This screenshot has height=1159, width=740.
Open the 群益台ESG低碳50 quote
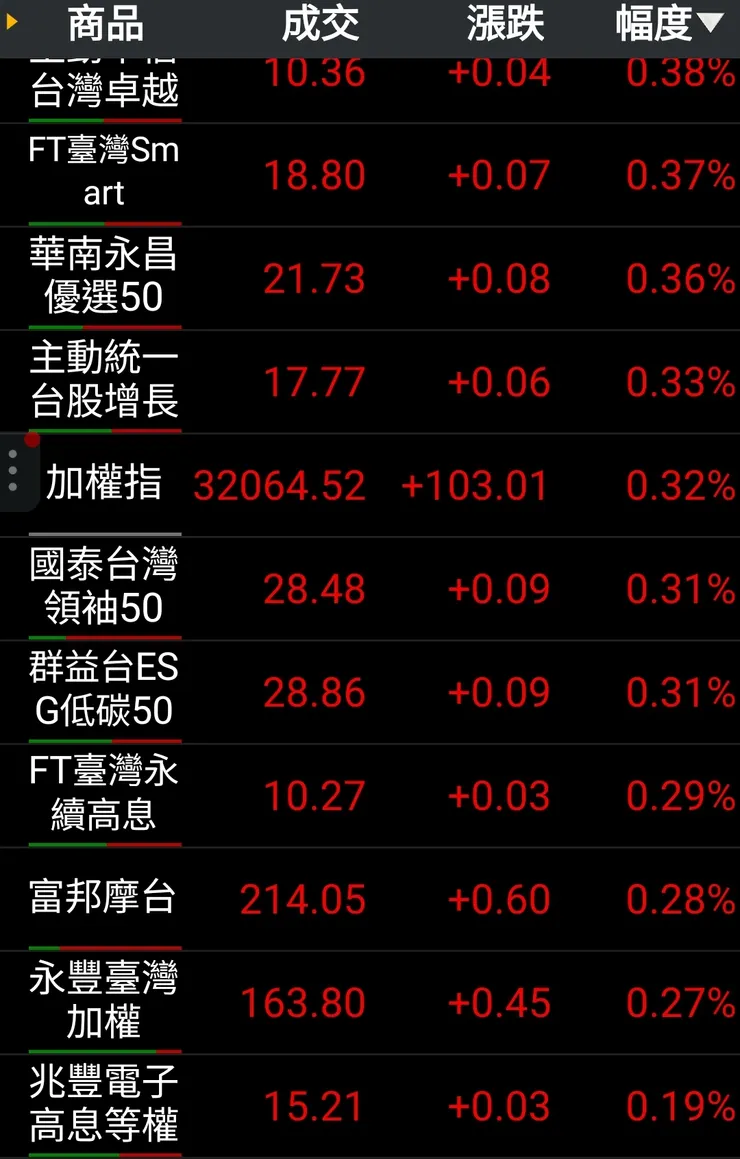click(x=105, y=692)
